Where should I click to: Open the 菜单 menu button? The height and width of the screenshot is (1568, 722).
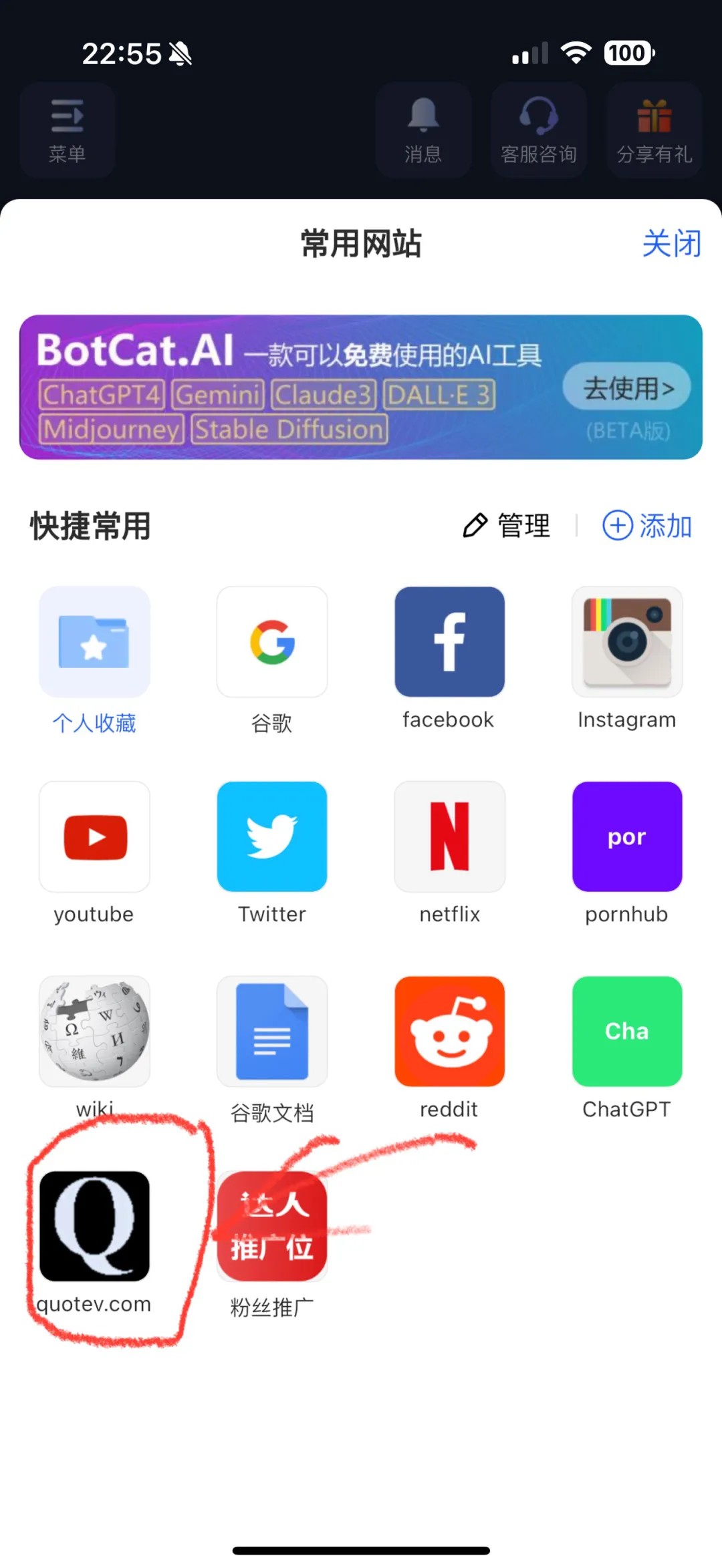point(67,130)
